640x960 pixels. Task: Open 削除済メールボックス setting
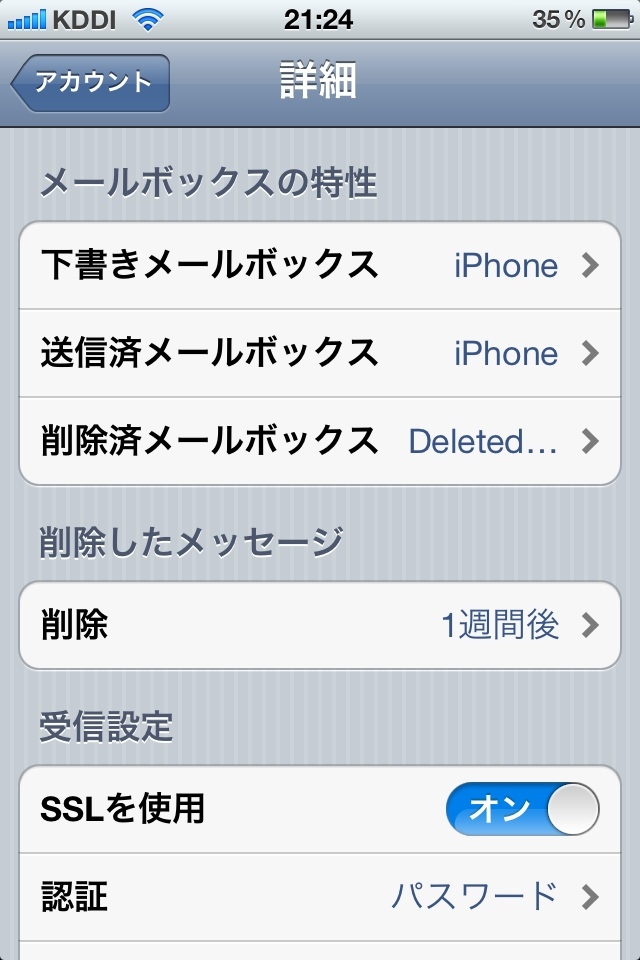coord(320,441)
